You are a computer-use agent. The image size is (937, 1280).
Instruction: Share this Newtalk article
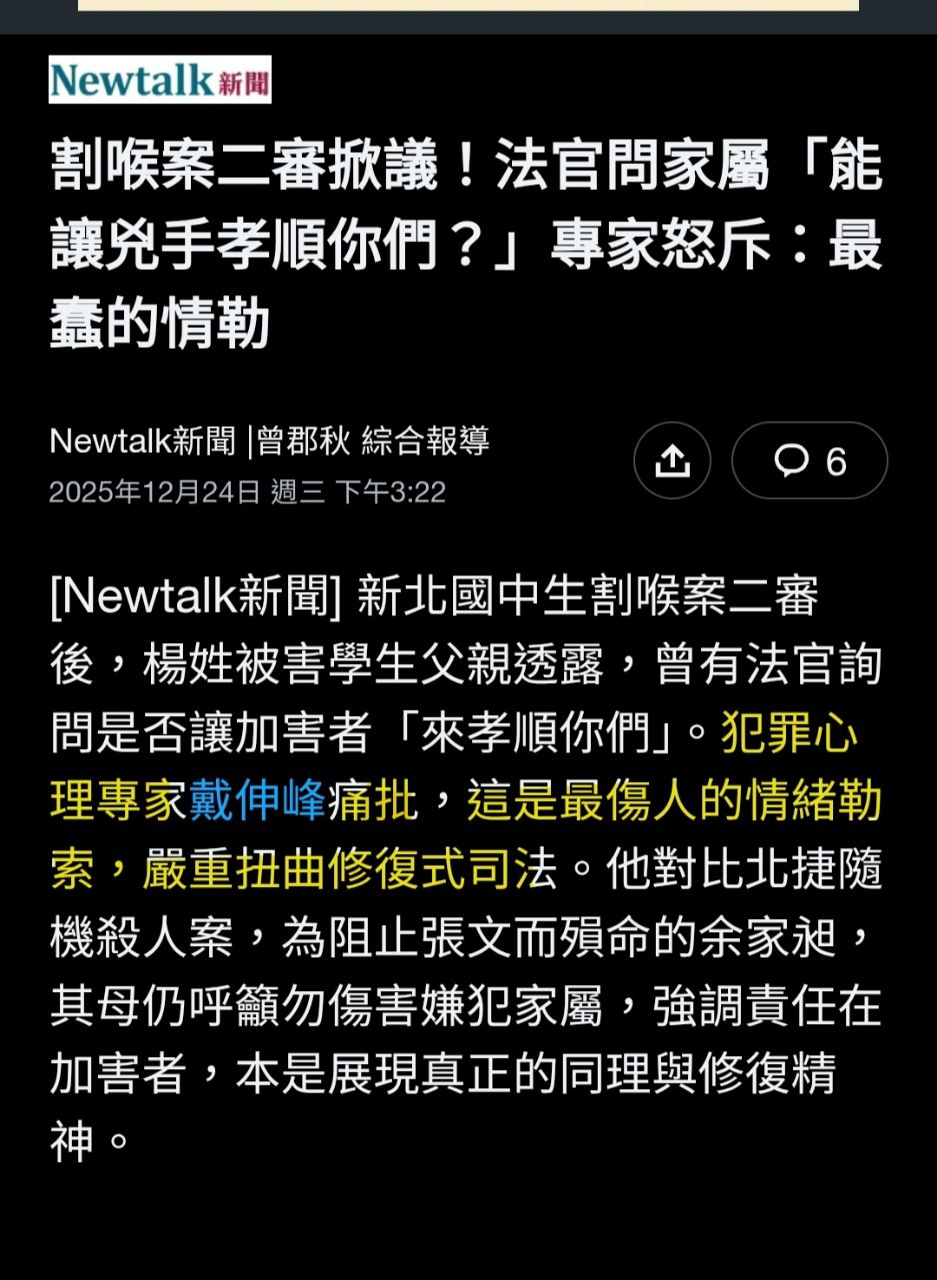click(672, 461)
